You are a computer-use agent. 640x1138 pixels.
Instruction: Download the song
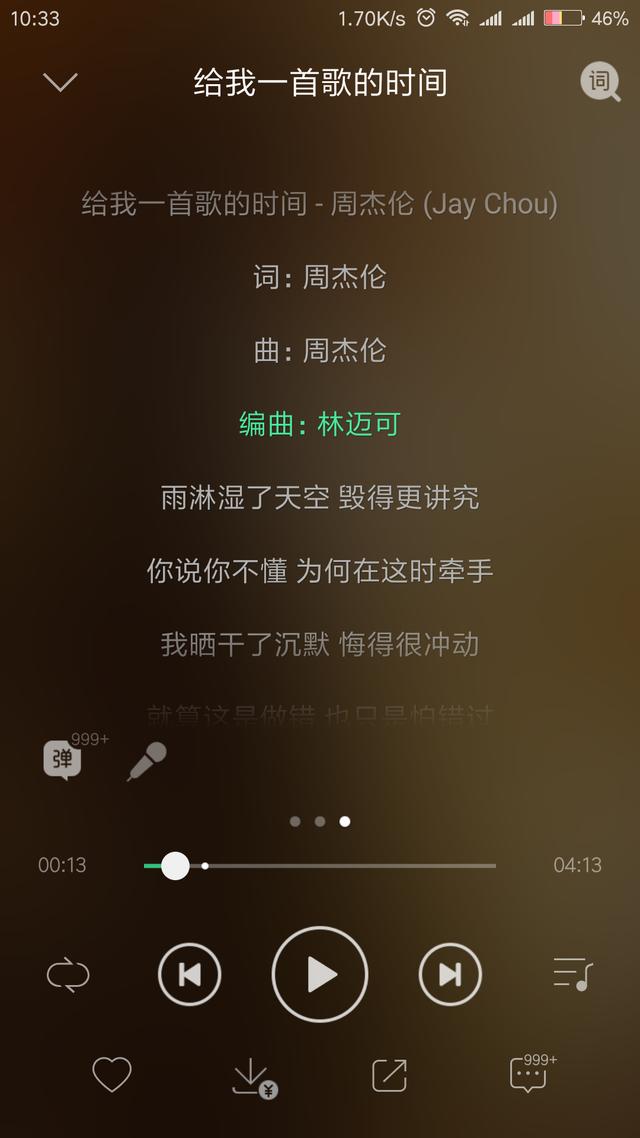tap(252, 1077)
